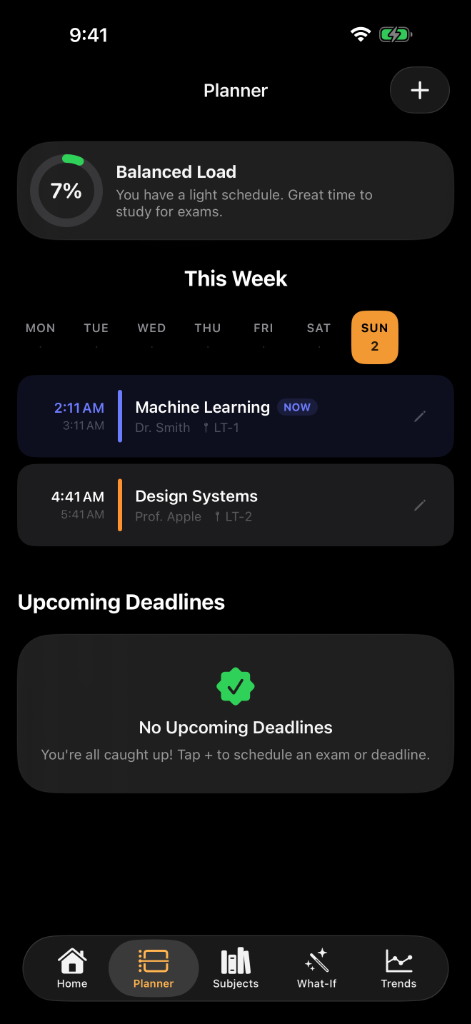The width and height of the screenshot is (471, 1024).
Task: Tap the plus button to add an event
Action: click(x=419, y=90)
